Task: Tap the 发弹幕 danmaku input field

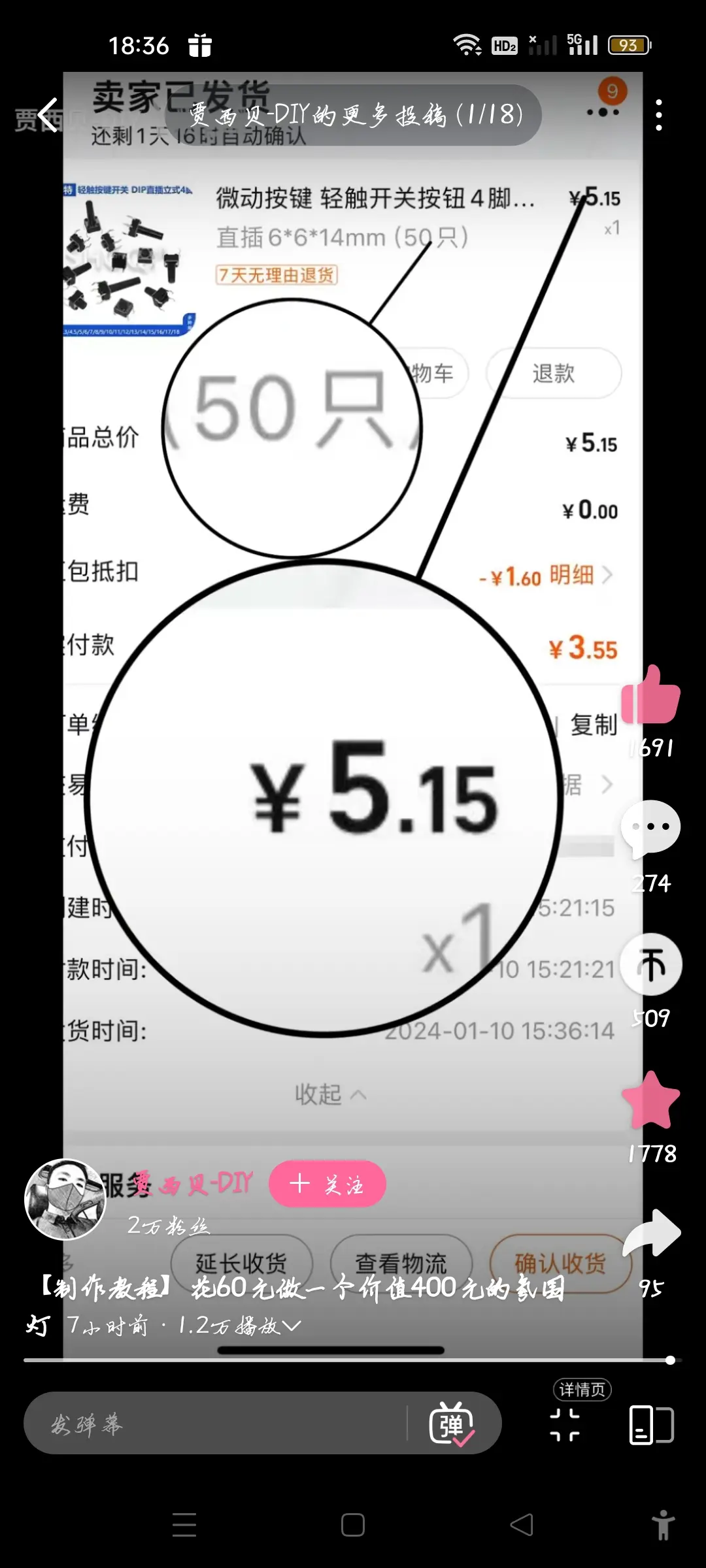Action: [216, 1423]
